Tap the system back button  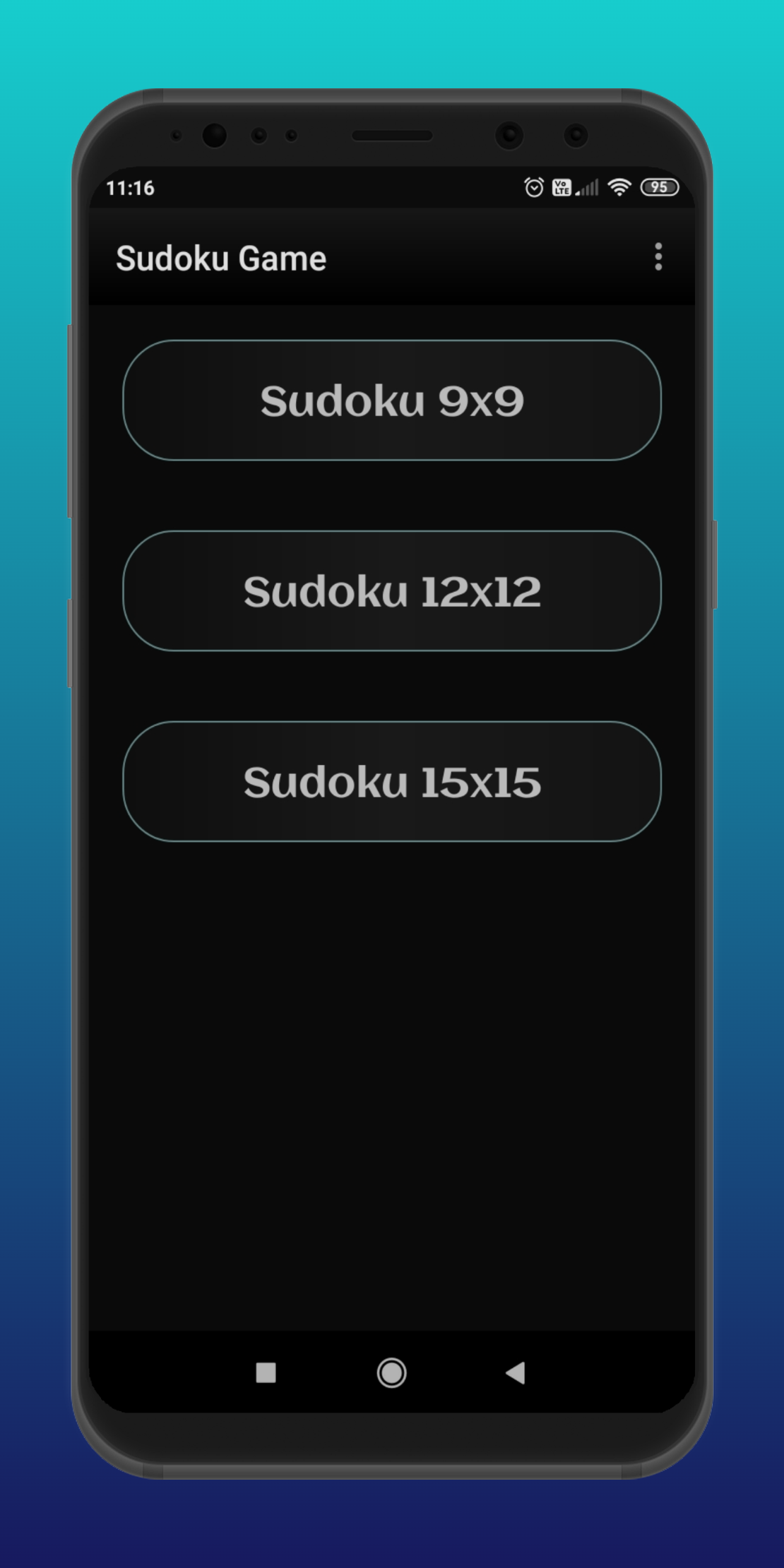(516, 1373)
